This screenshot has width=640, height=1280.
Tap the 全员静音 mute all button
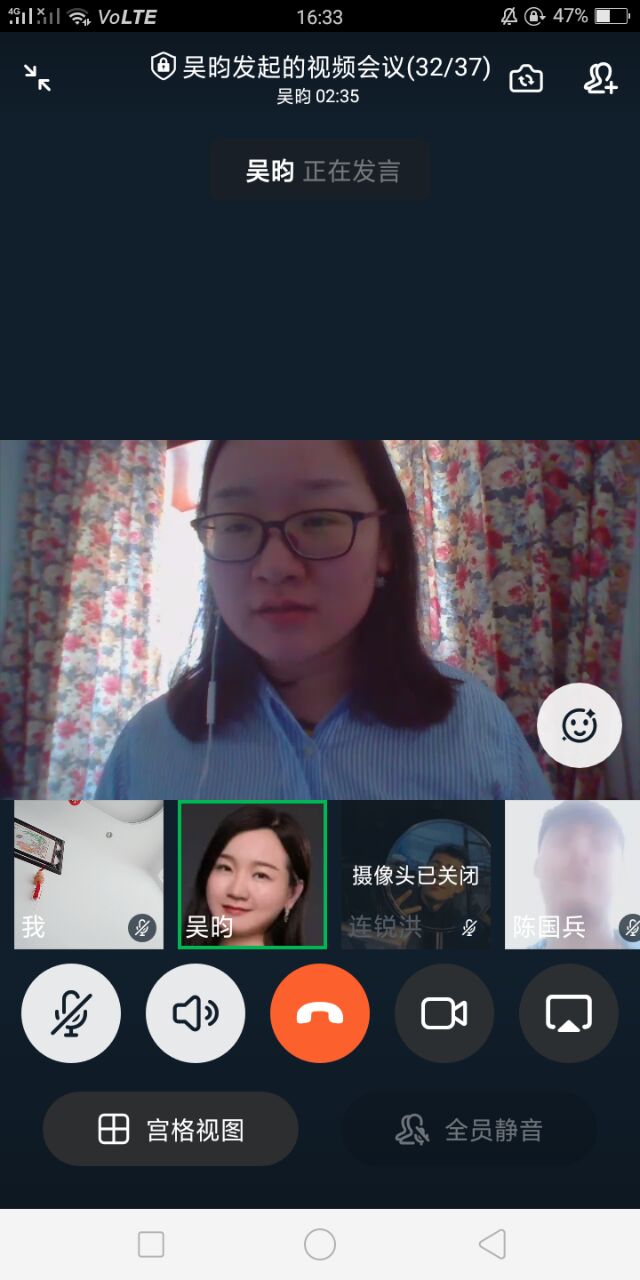(469, 1130)
